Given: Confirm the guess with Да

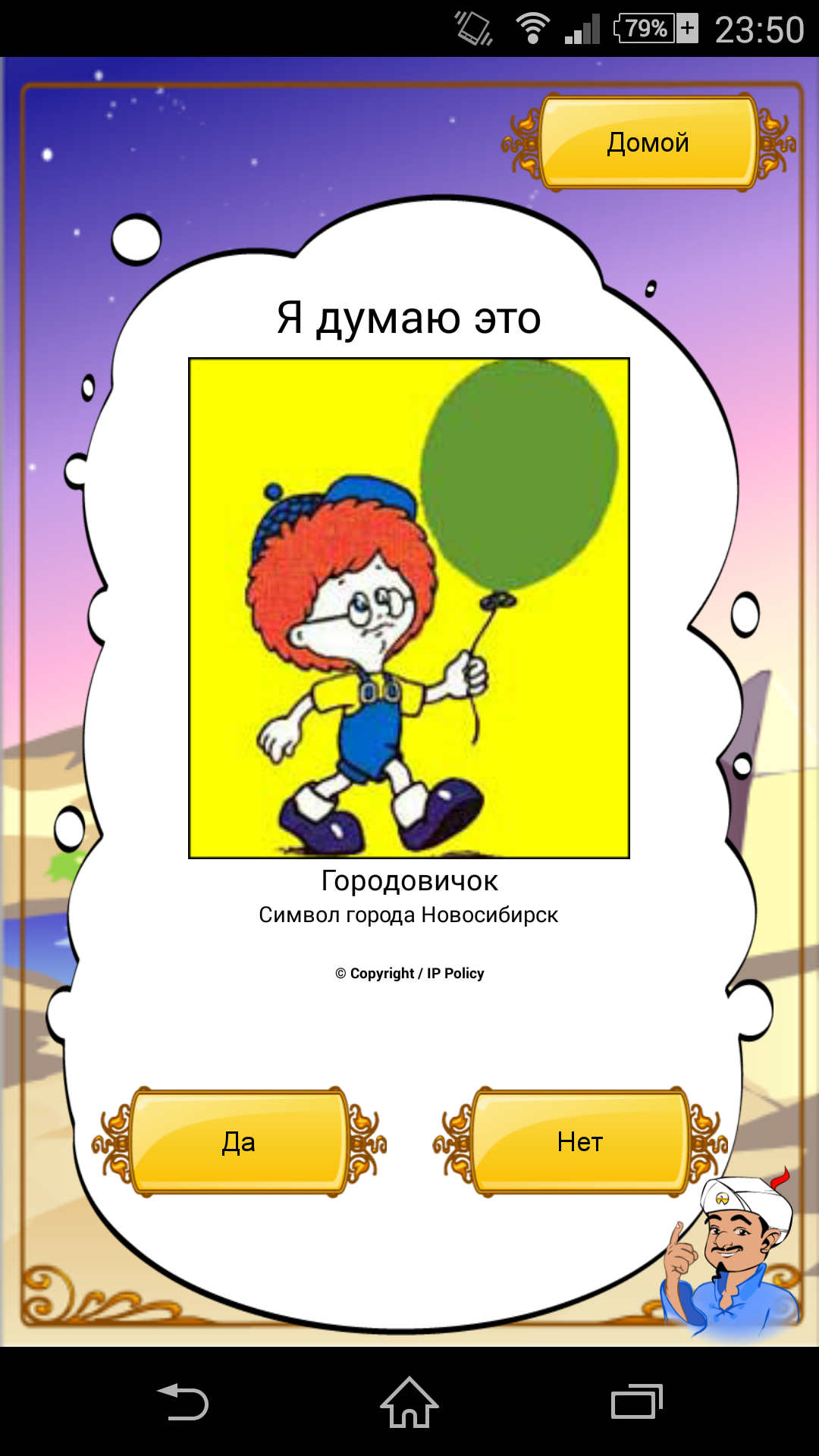Looking at the screenshot, I should click(239, 1141).
